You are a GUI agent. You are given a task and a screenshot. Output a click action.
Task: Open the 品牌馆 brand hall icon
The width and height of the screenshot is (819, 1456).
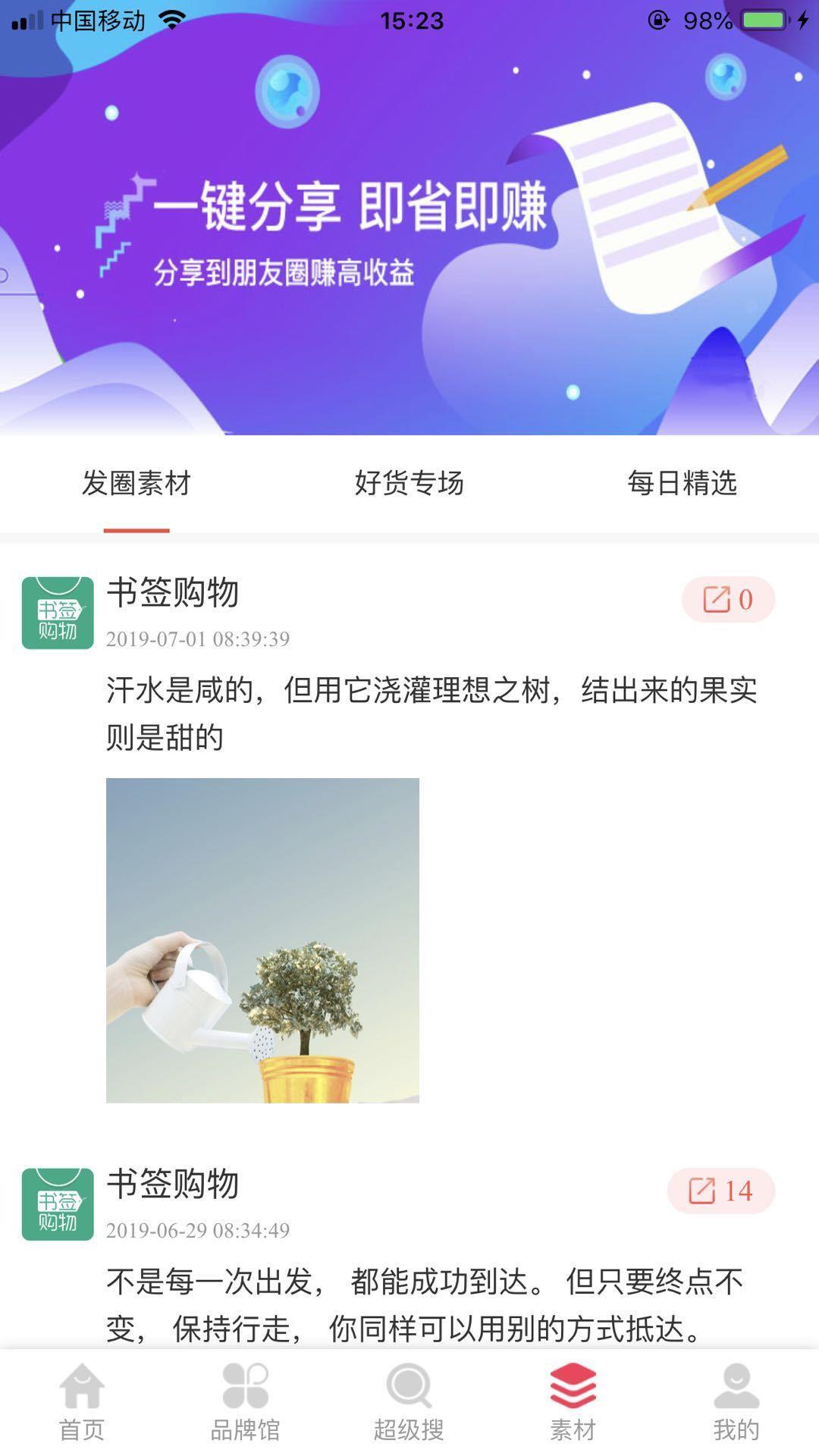pos(244,1398)
